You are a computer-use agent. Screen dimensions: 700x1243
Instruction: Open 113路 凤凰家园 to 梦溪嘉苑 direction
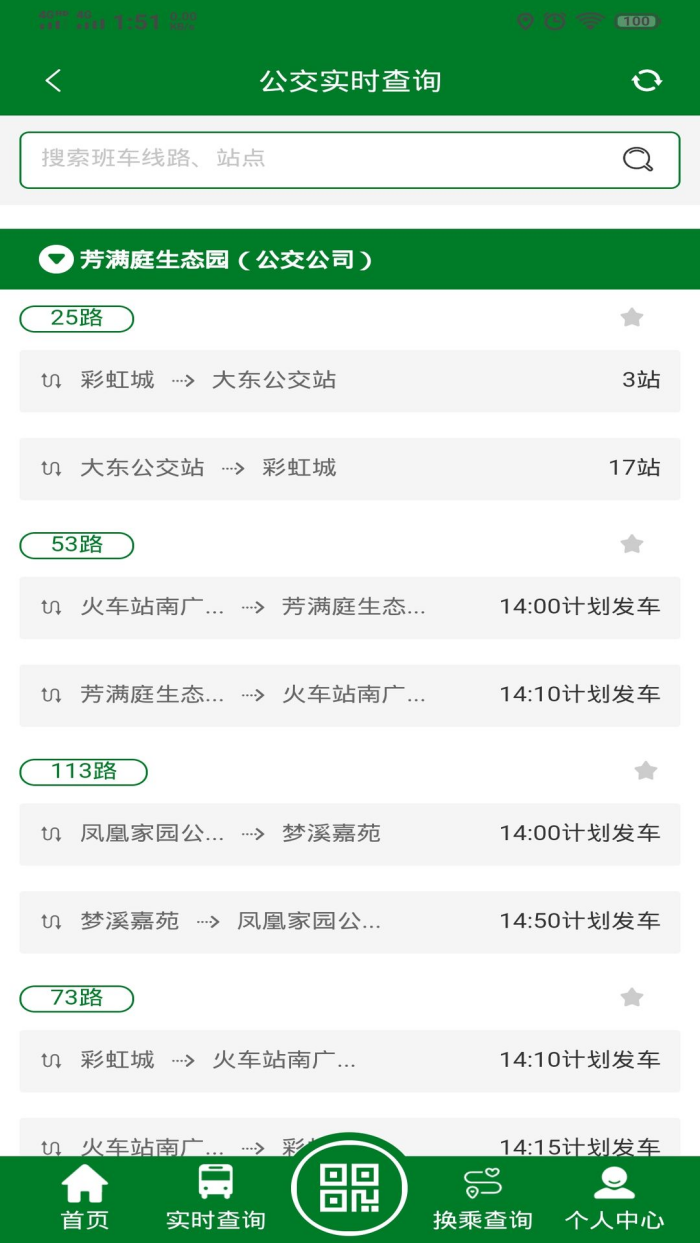350,834
